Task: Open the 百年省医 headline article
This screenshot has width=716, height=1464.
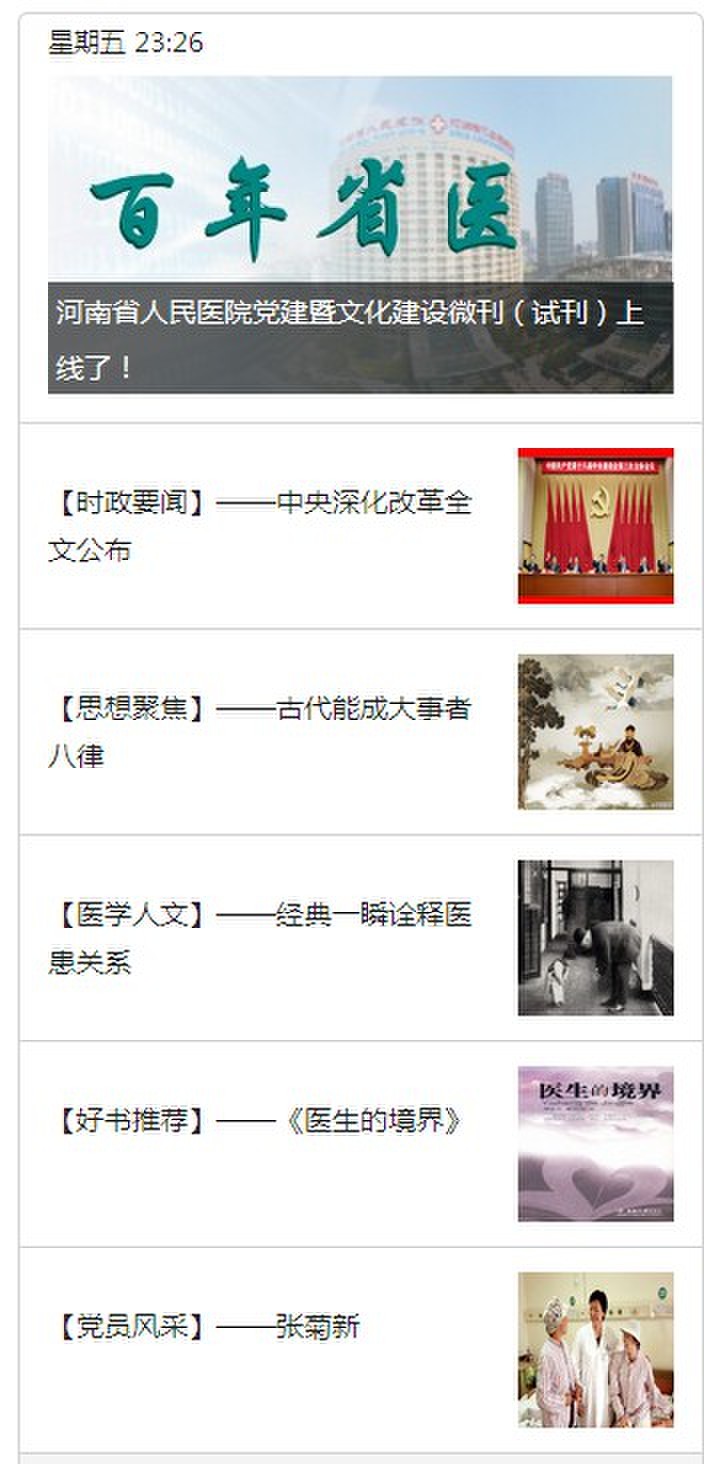Action: [x=360, y=234]
